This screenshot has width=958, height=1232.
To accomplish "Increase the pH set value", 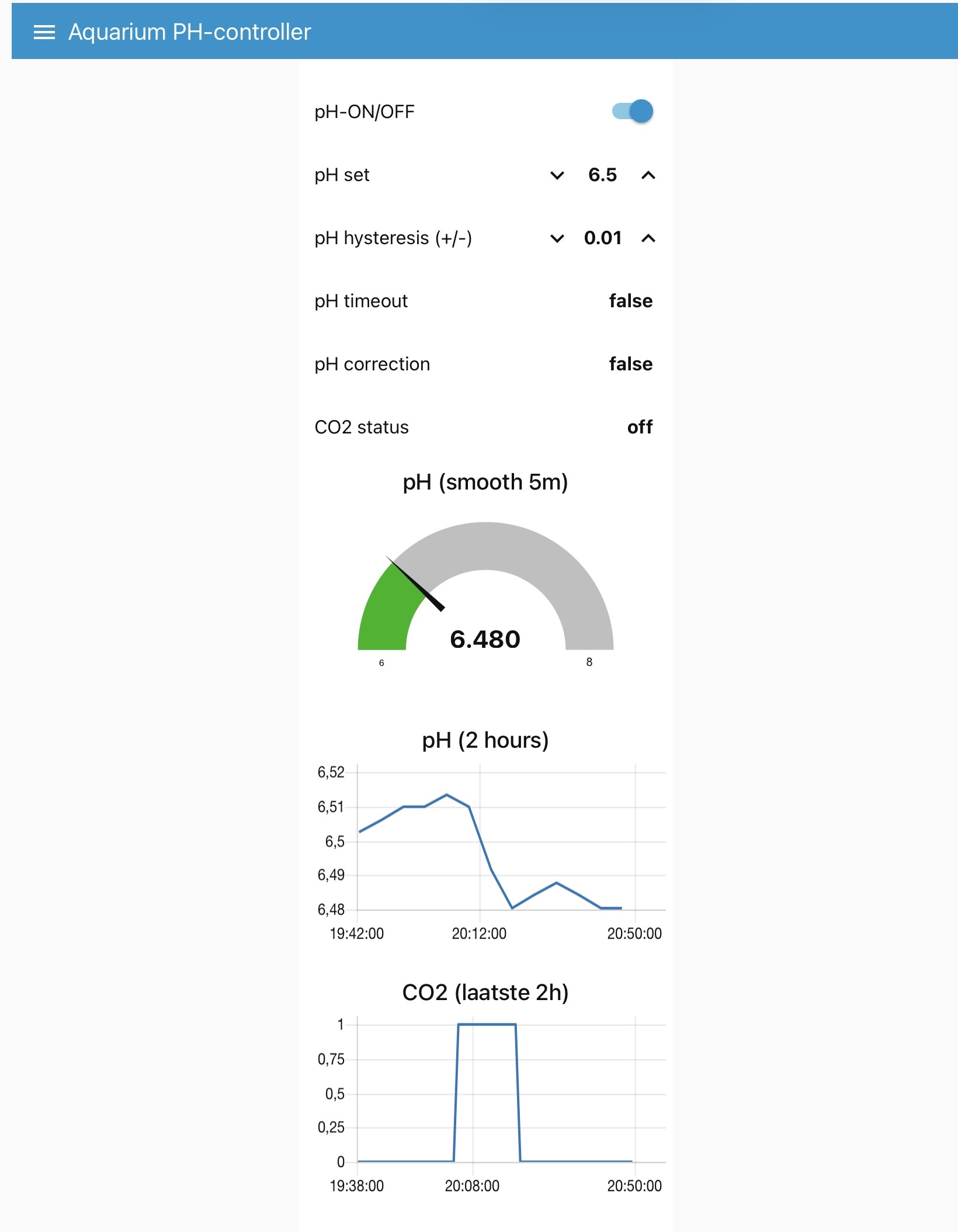I will tap(648, 175).
